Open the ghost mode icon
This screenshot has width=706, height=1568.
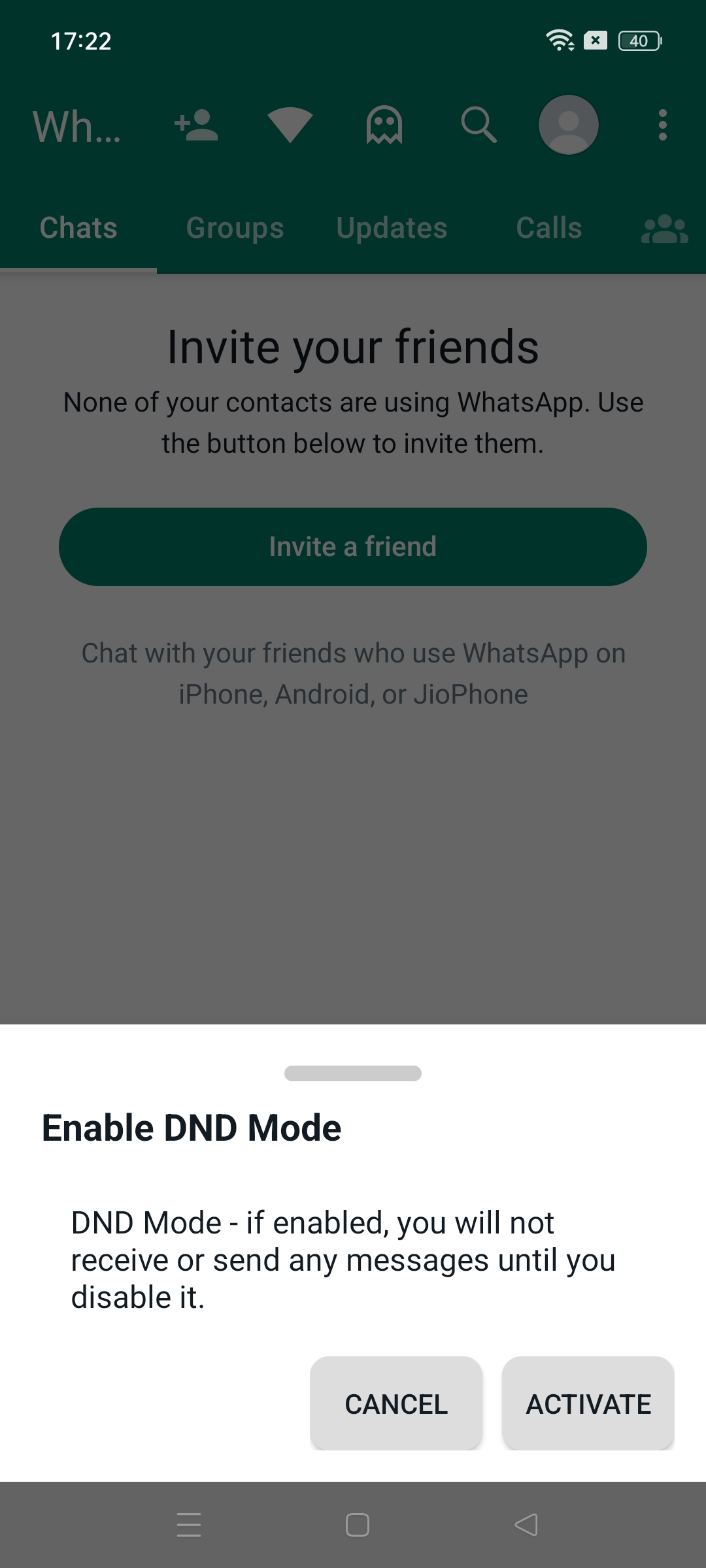384,125
